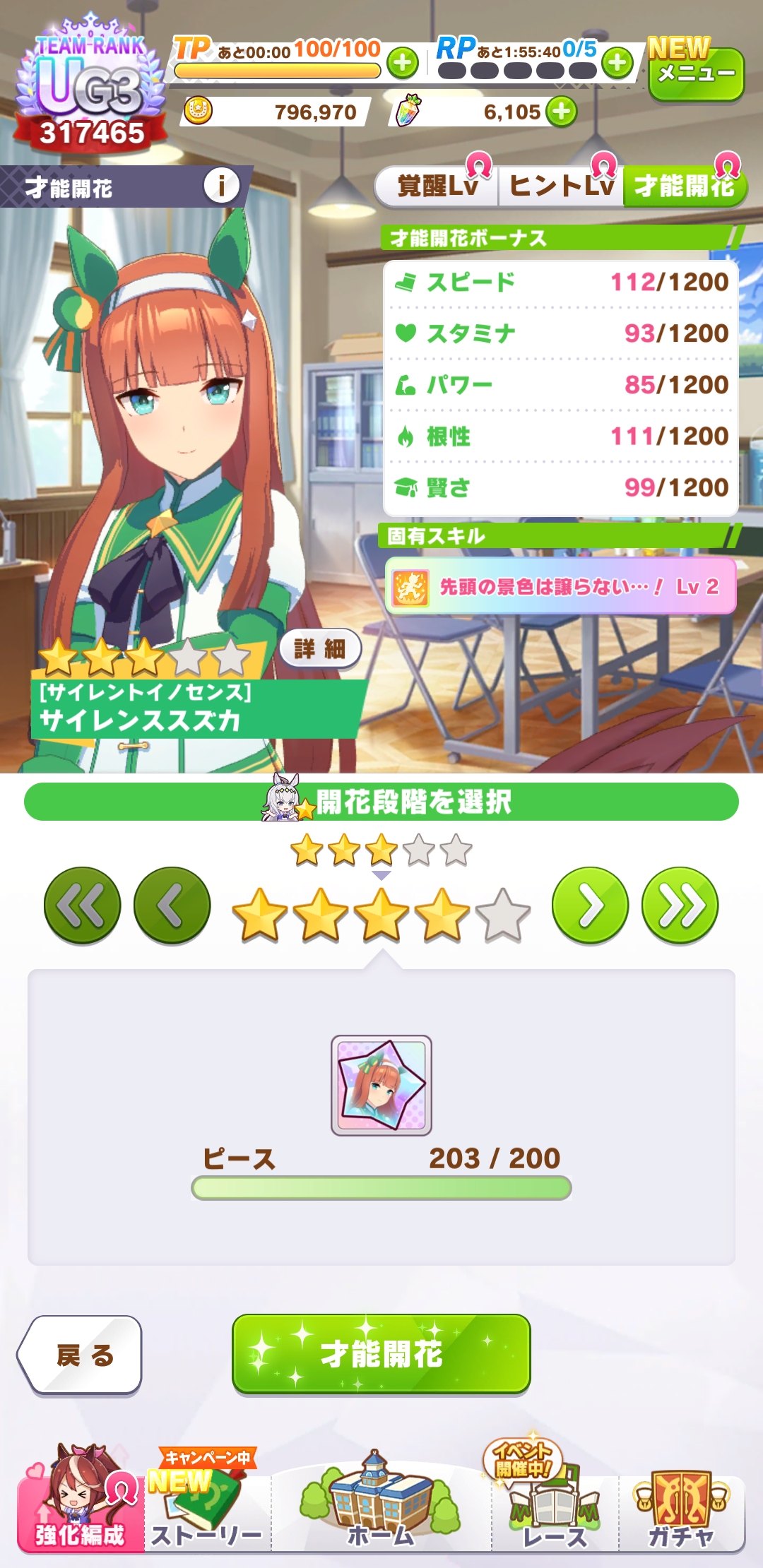Add more jewels with the plus icon

tap(562, 112)
